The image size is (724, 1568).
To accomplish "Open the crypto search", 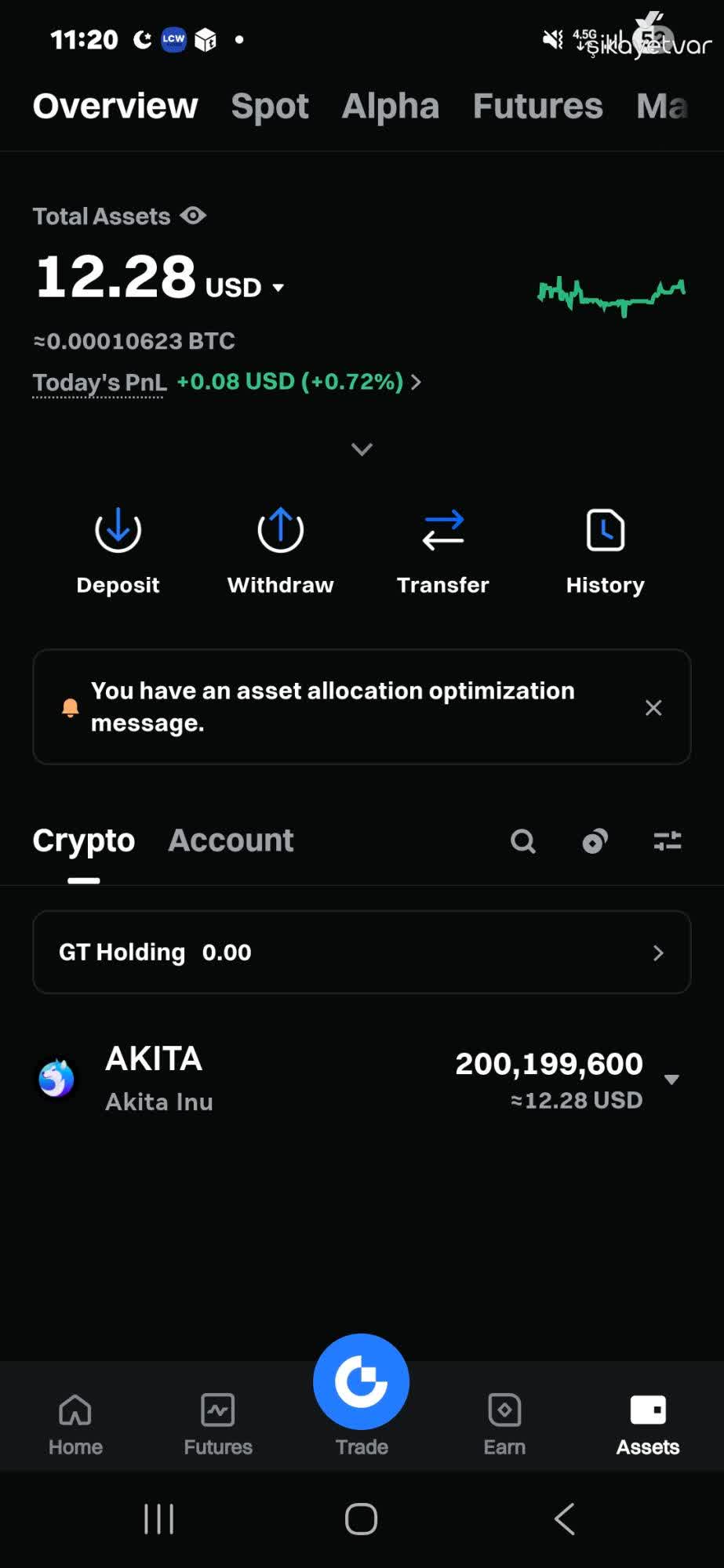I will click(522, 840).
